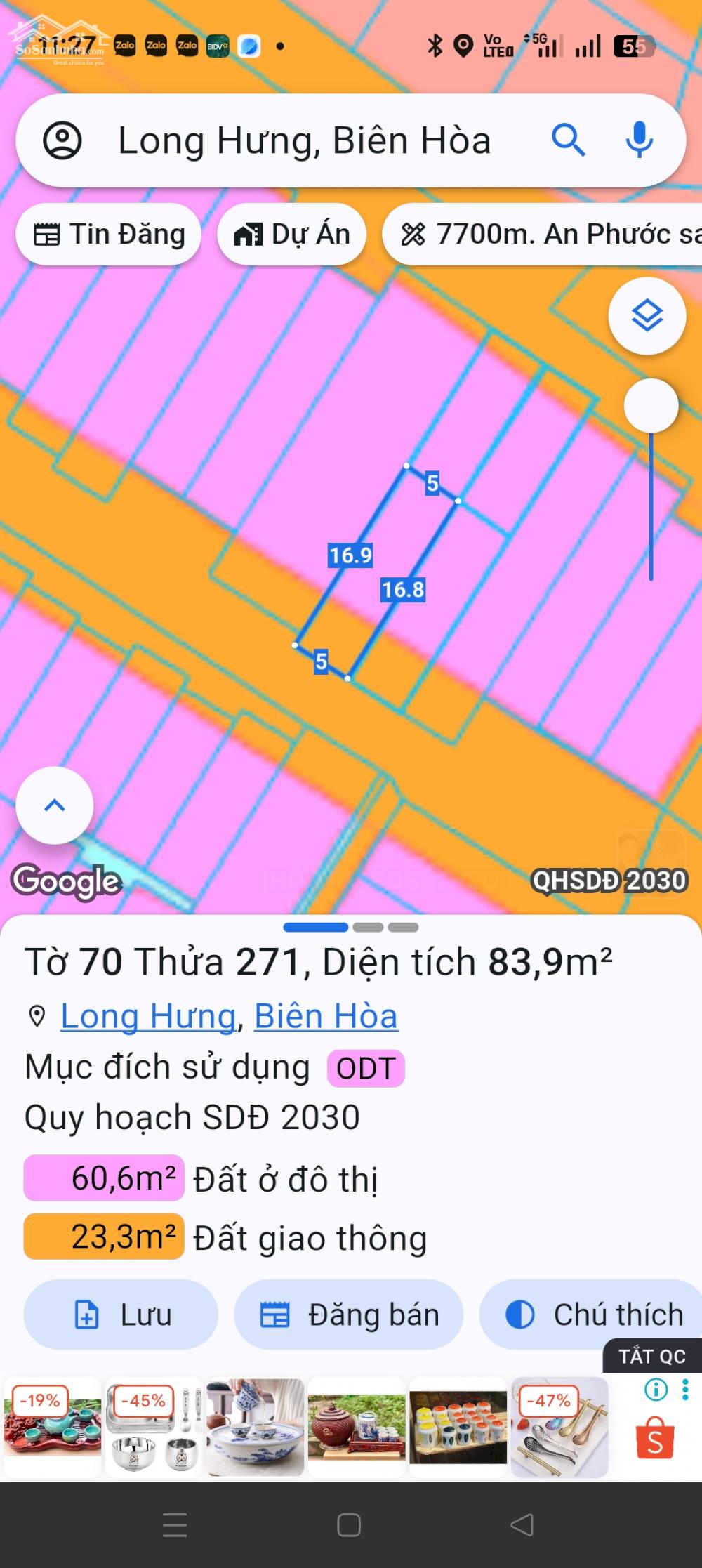This screenshot has height=1568, width=702.
Task: Open the Chú thích legend icon
Action: (x=520, y=1313)
